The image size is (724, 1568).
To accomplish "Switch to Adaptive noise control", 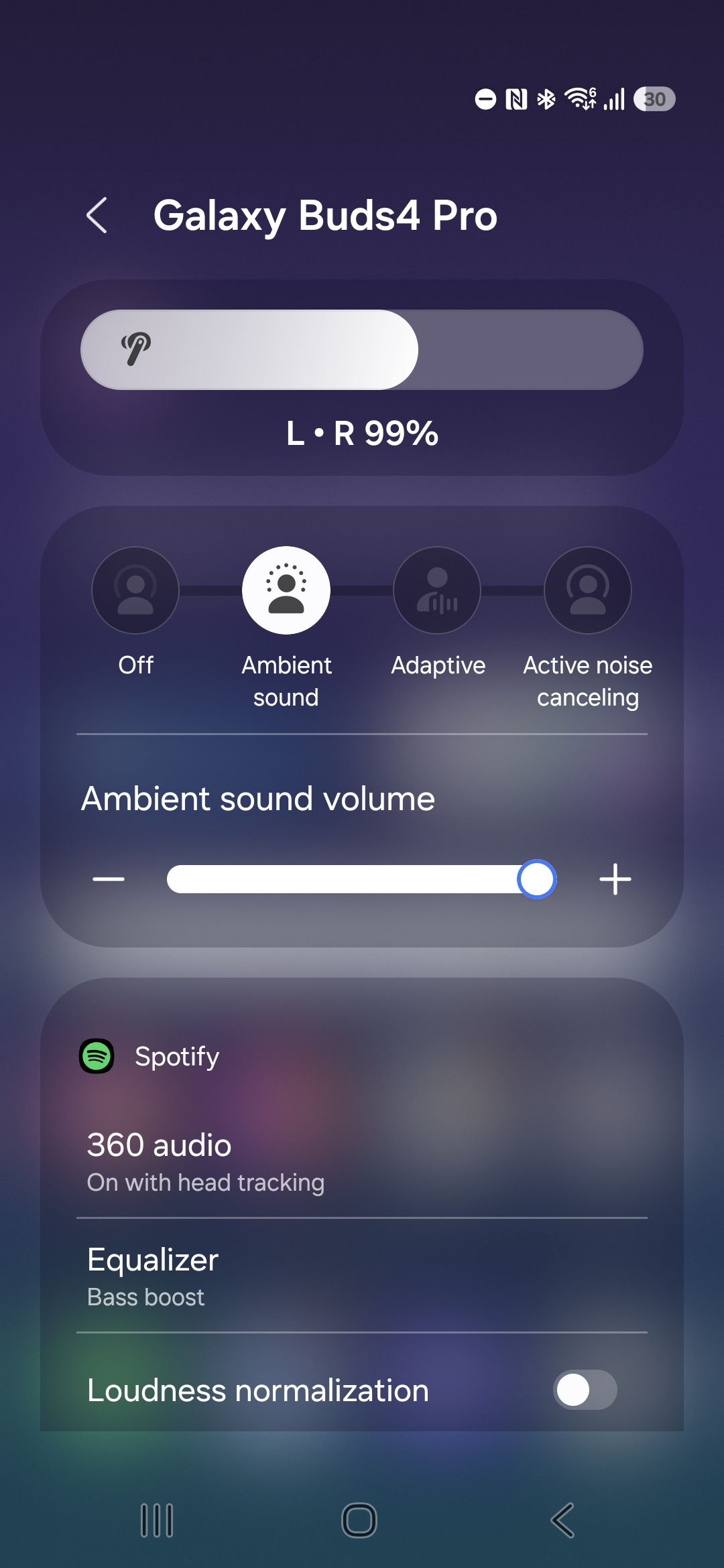I will [x=437, y=590].
